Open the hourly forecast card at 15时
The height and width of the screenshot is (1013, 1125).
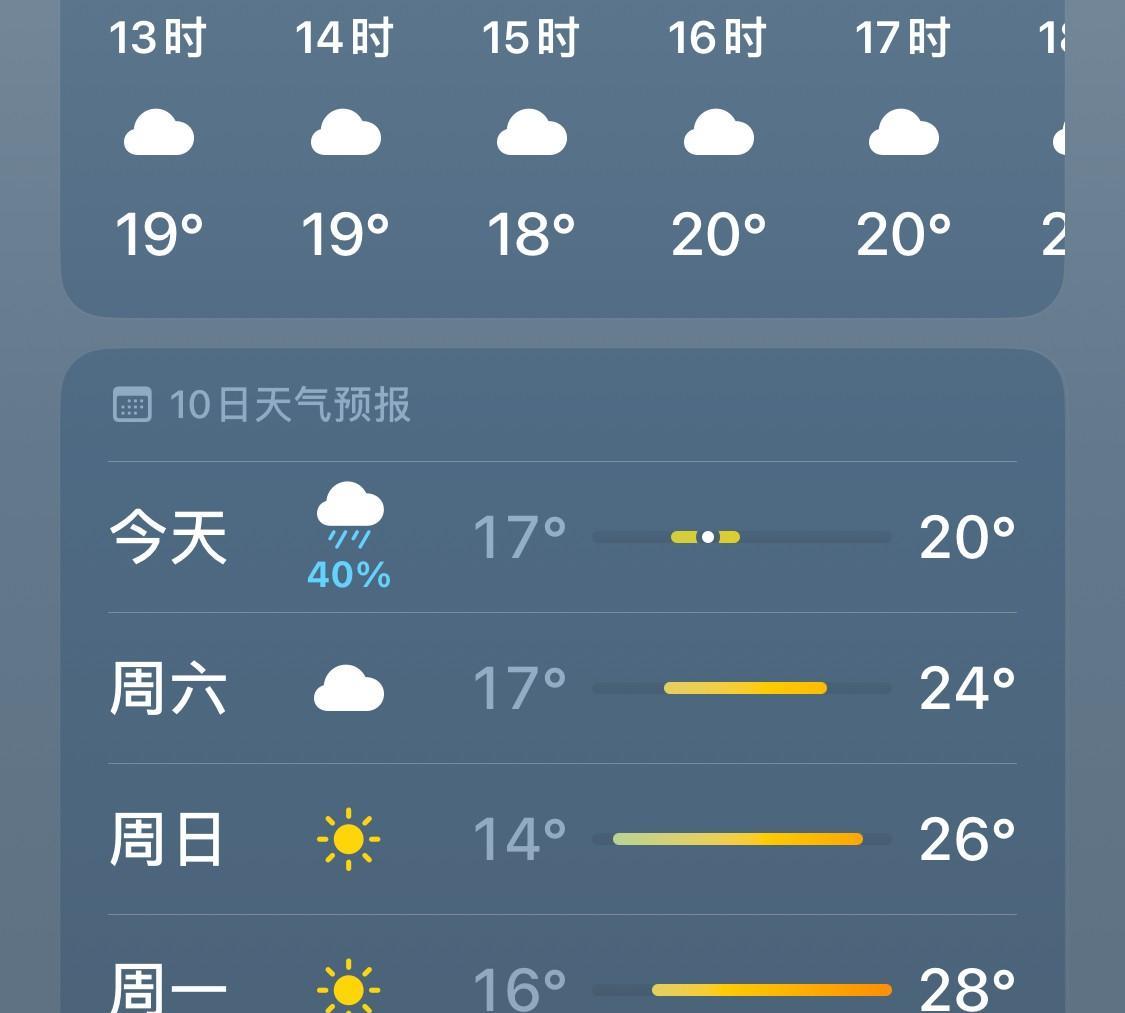pyautogui.click(x=531, y=137)
